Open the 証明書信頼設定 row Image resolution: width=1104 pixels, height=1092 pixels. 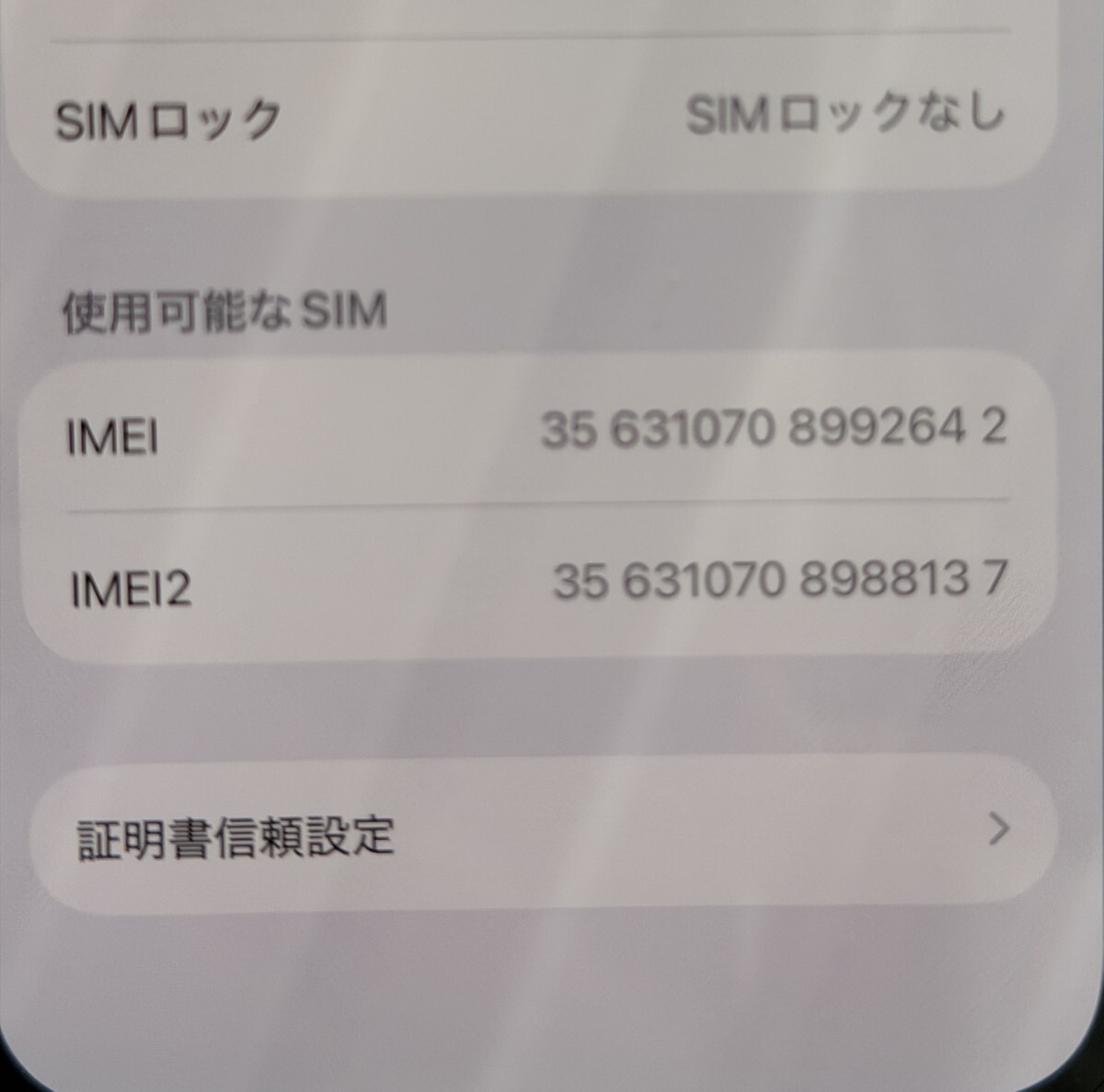(x=543, y=833)
